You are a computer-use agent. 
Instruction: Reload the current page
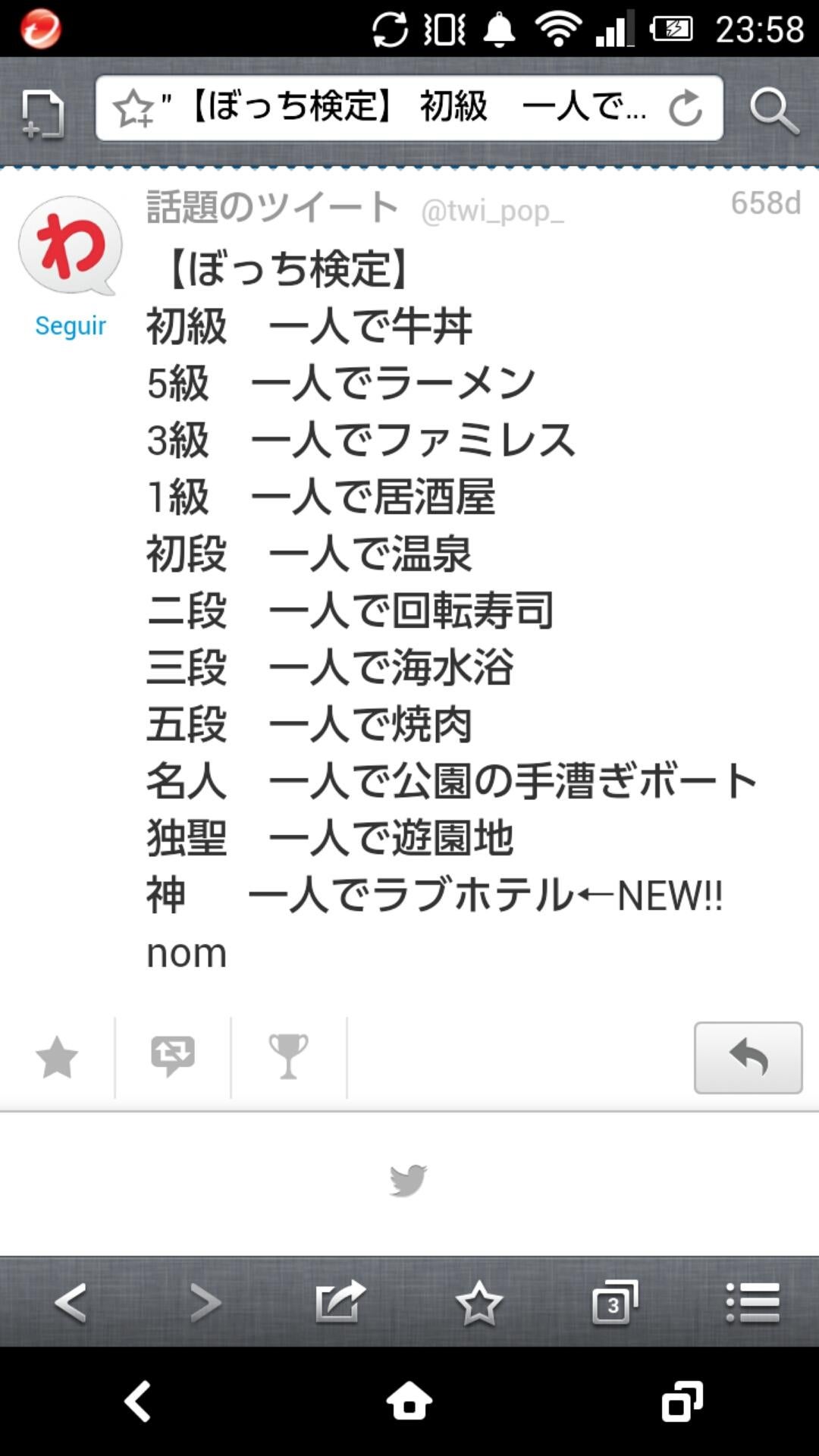pyautogui.click(x=686, y=108)
